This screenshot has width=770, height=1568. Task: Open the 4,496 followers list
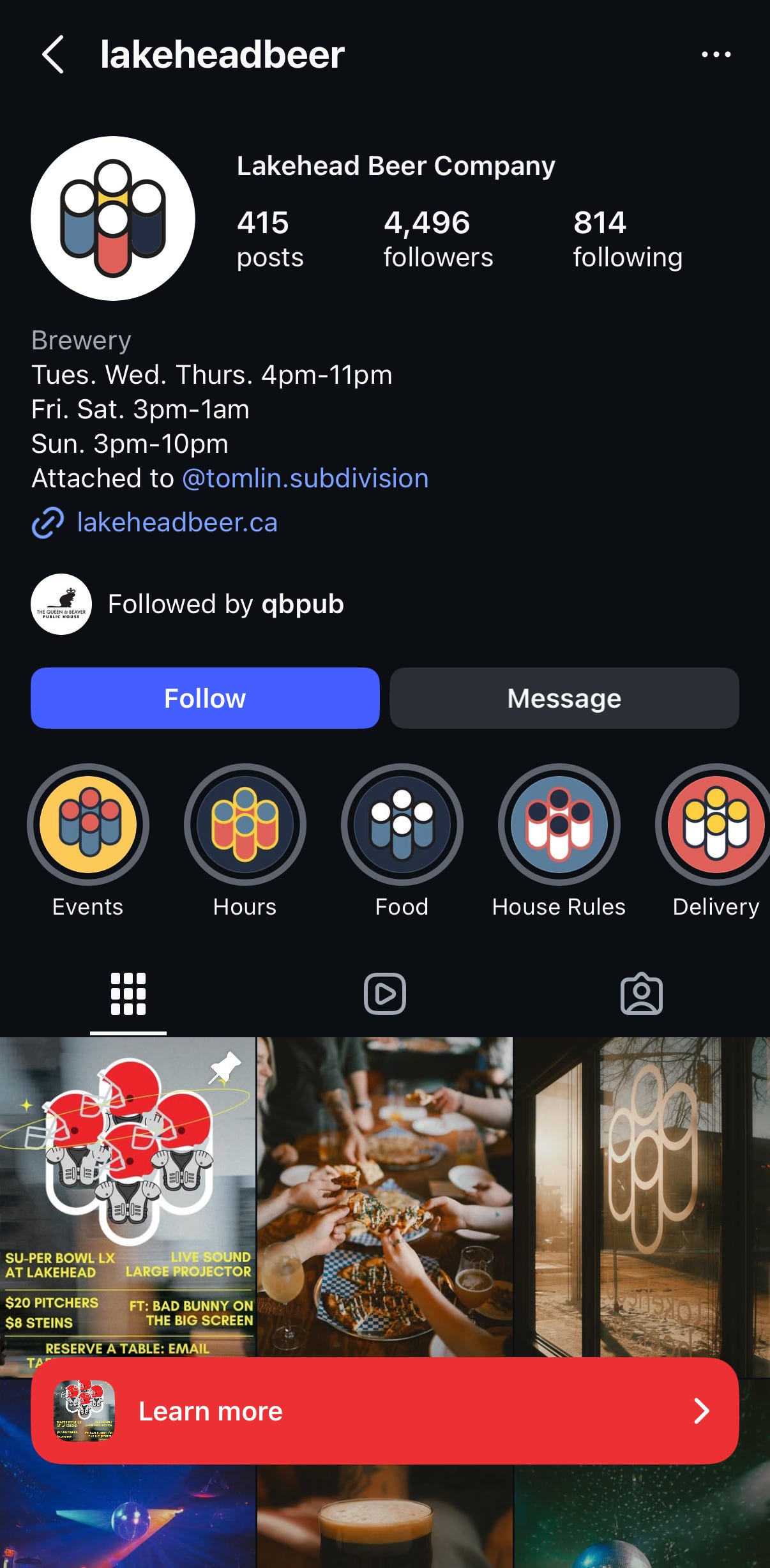(x=437, y=239)
